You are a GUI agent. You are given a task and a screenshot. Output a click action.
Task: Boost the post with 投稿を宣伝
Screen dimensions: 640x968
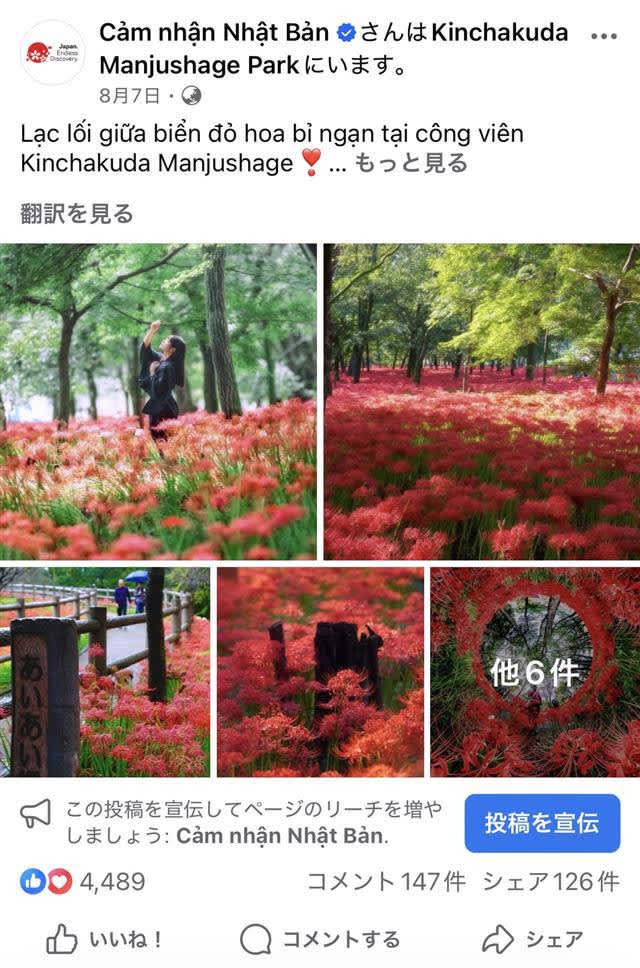tap(541, 823)
